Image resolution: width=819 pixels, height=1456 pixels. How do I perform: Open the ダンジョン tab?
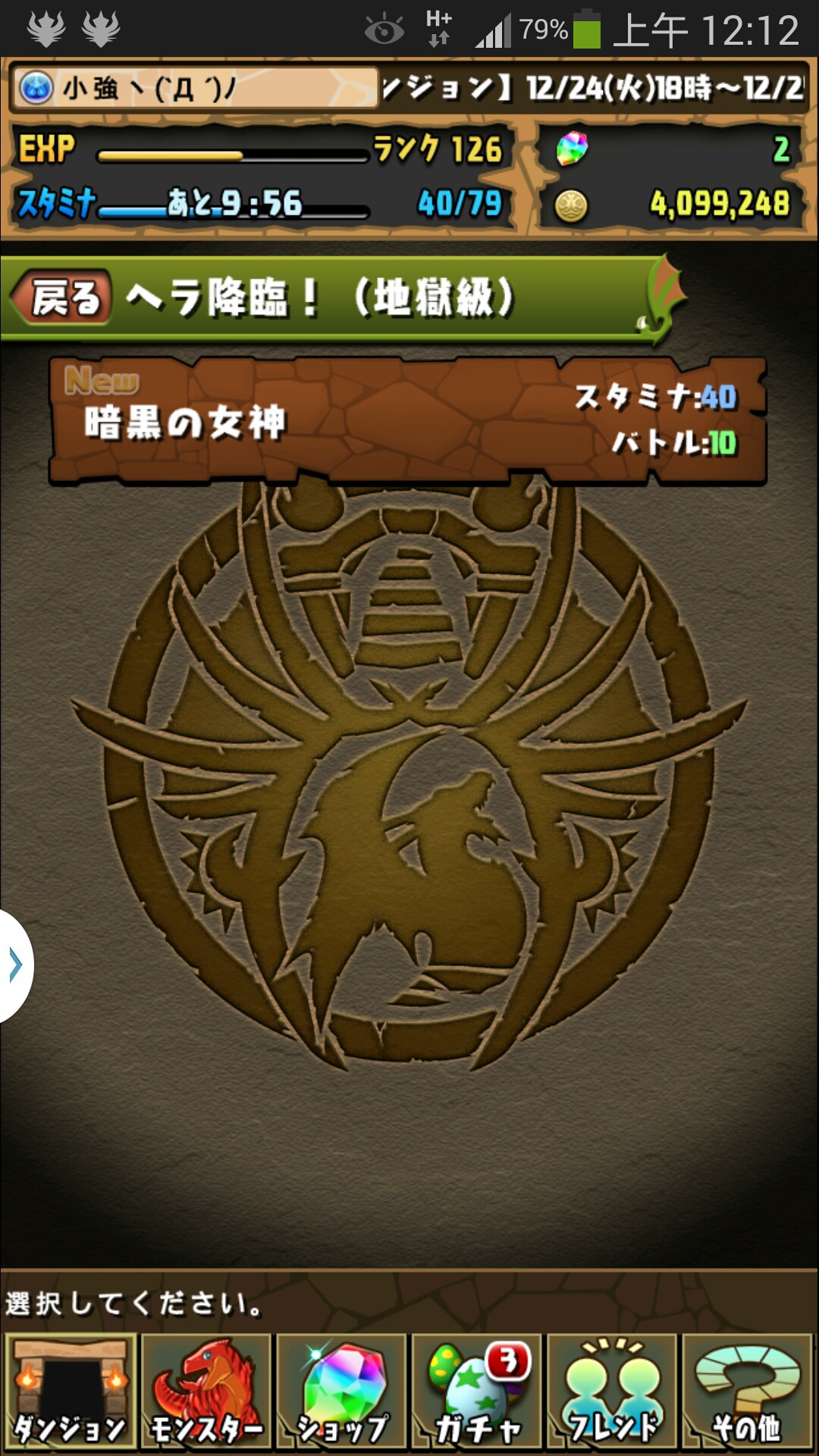(x=71, y=1392)
